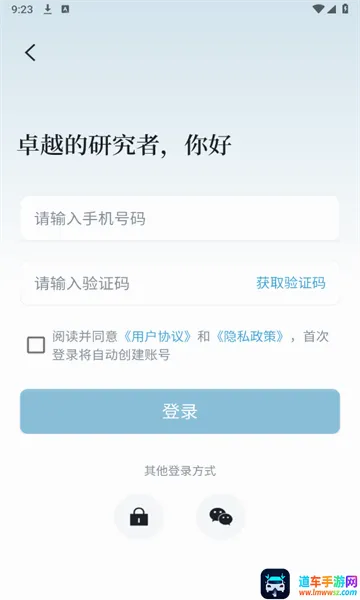Tap the 登录 button

[180, 411]
